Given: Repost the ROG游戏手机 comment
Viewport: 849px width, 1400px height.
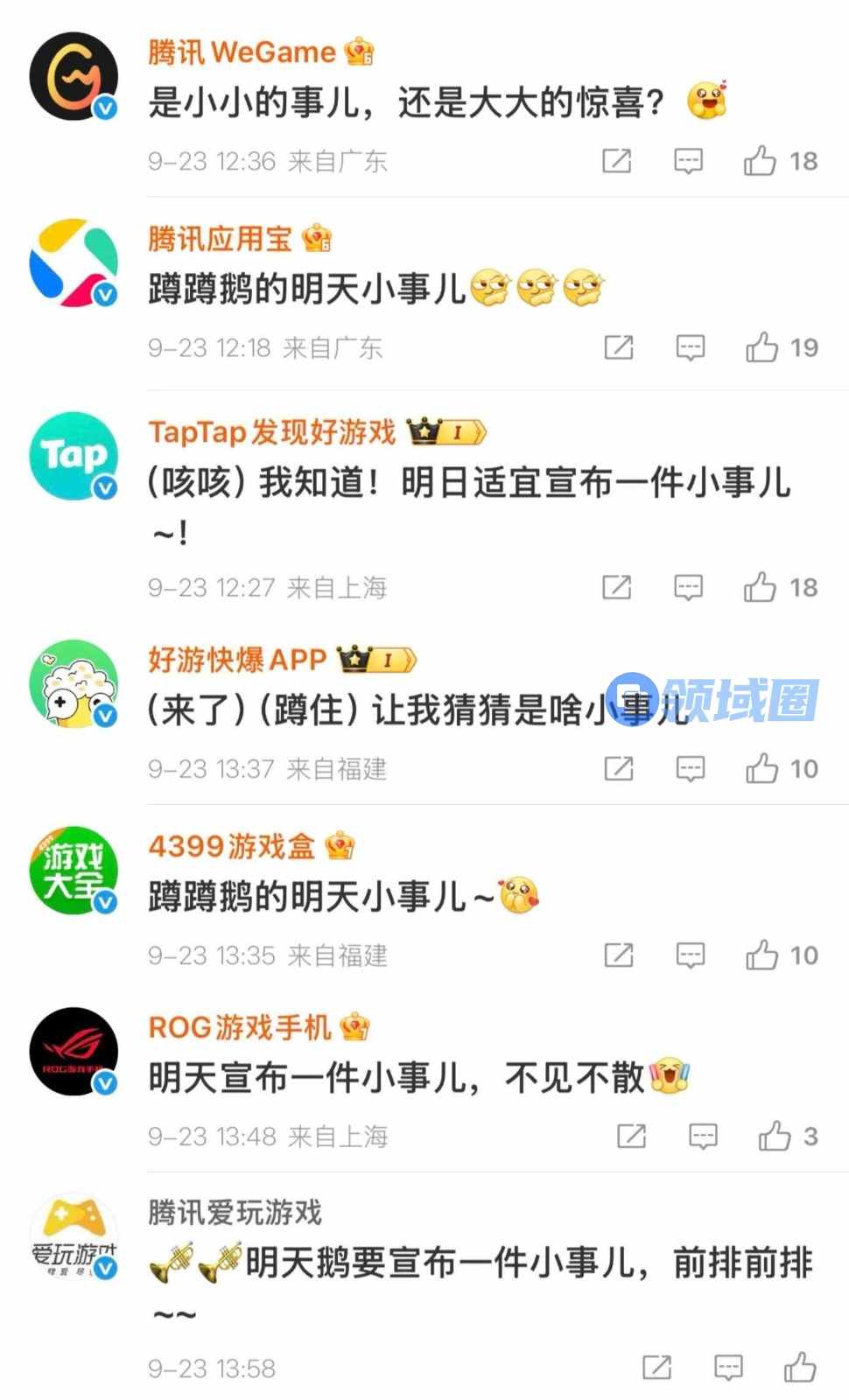Looking at the screenshot, I should [631, 1137].
